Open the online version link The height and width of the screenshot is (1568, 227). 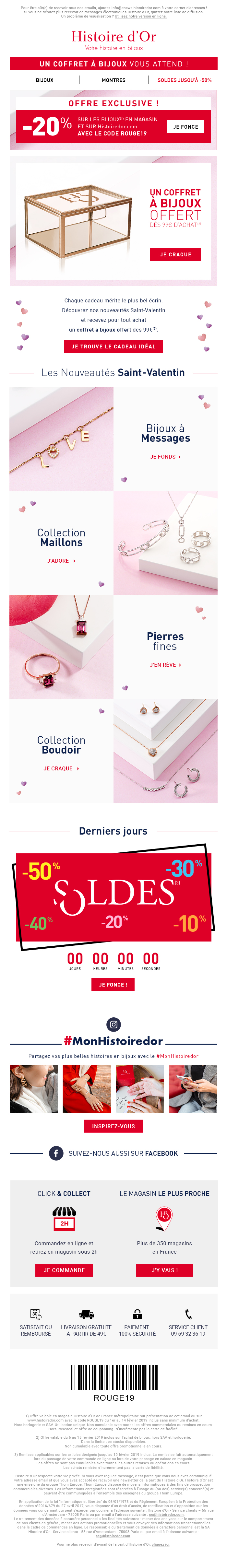[x=141, y=17]
